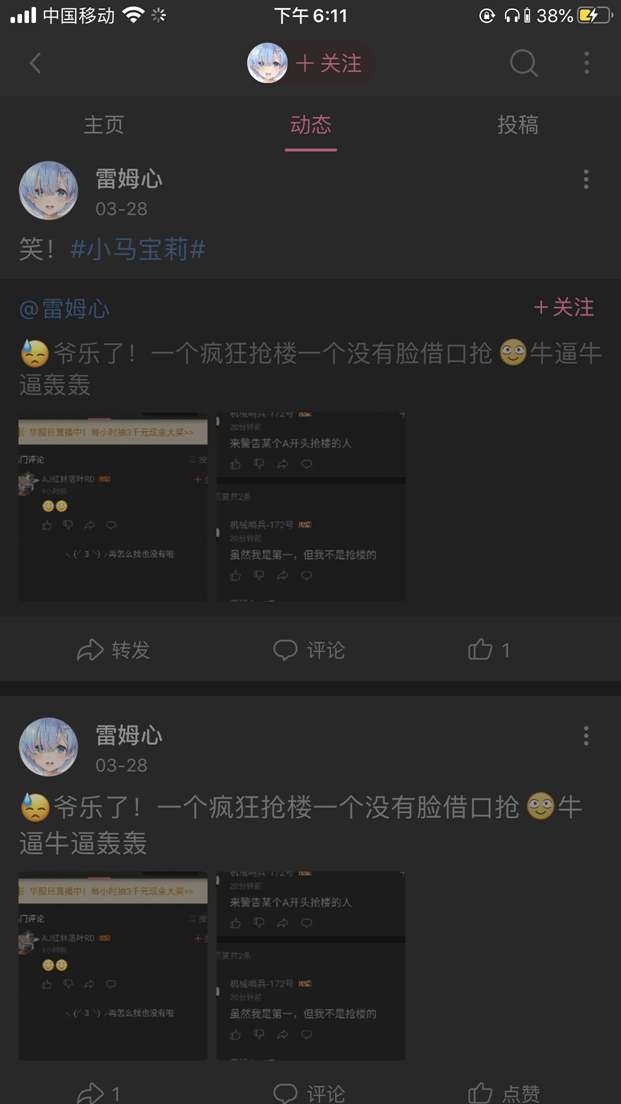This screenshot has height=1104, width=621.
Task: Open 雷姆心 avatar on the first post
Action: click(x=49, y=190)
